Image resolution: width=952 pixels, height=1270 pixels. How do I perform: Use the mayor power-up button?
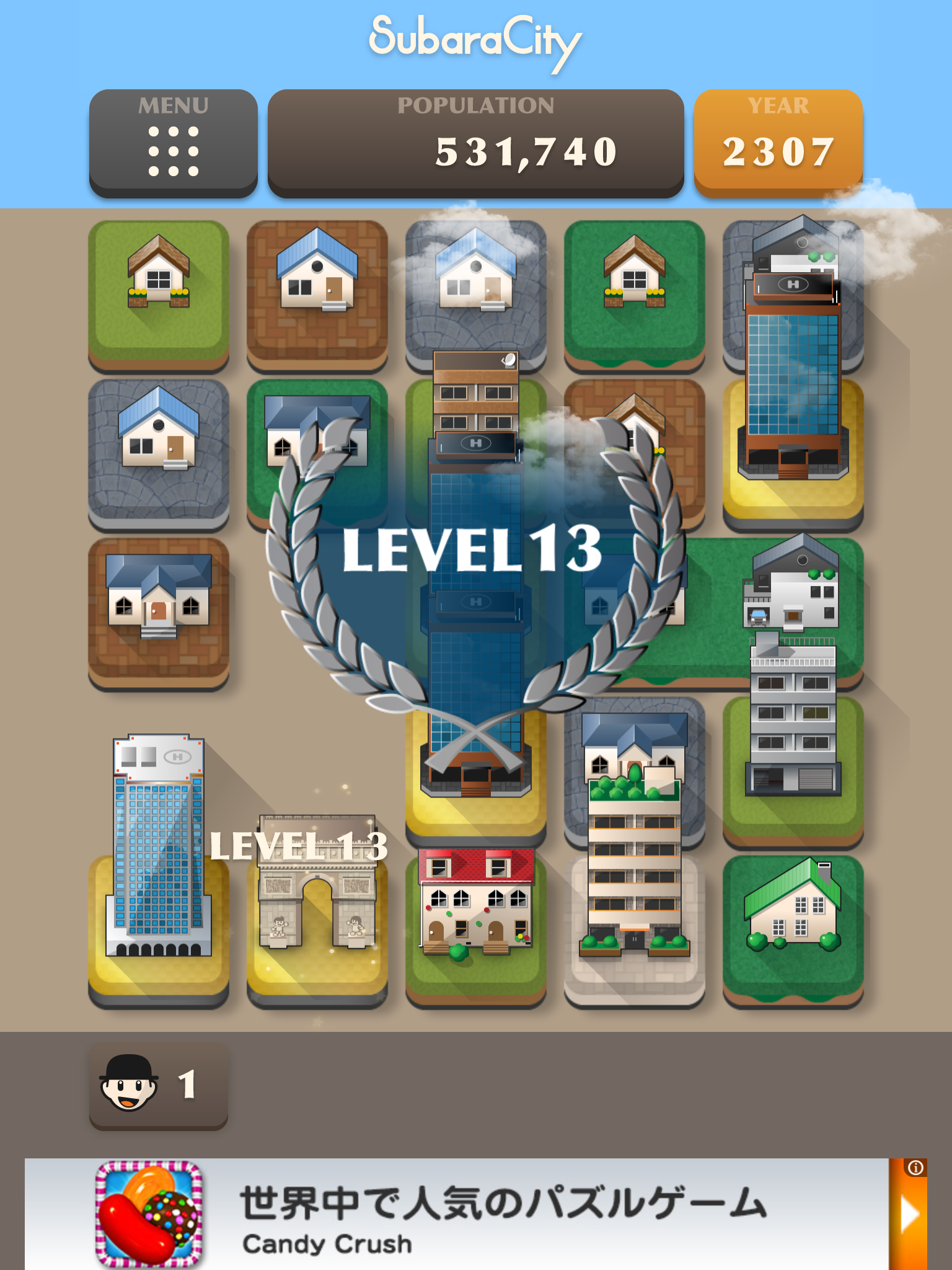click(159, 1085)
